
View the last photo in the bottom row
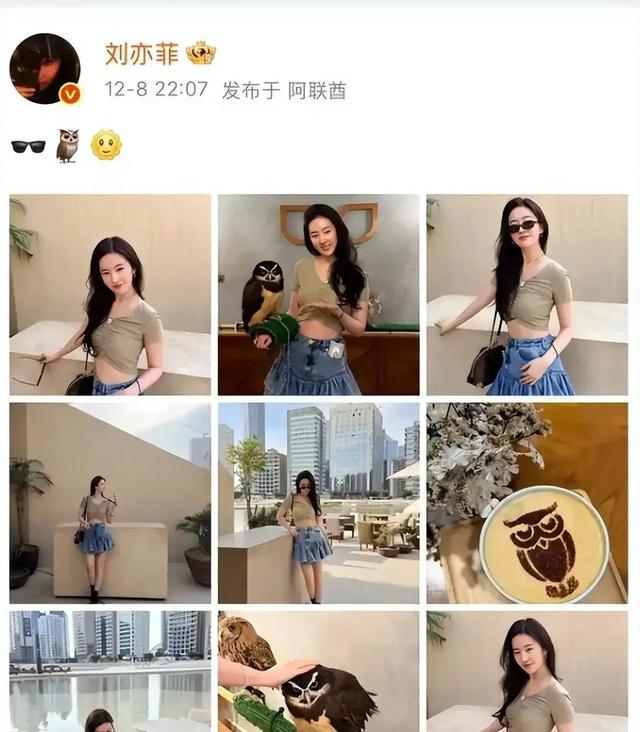tap(526, 671)
